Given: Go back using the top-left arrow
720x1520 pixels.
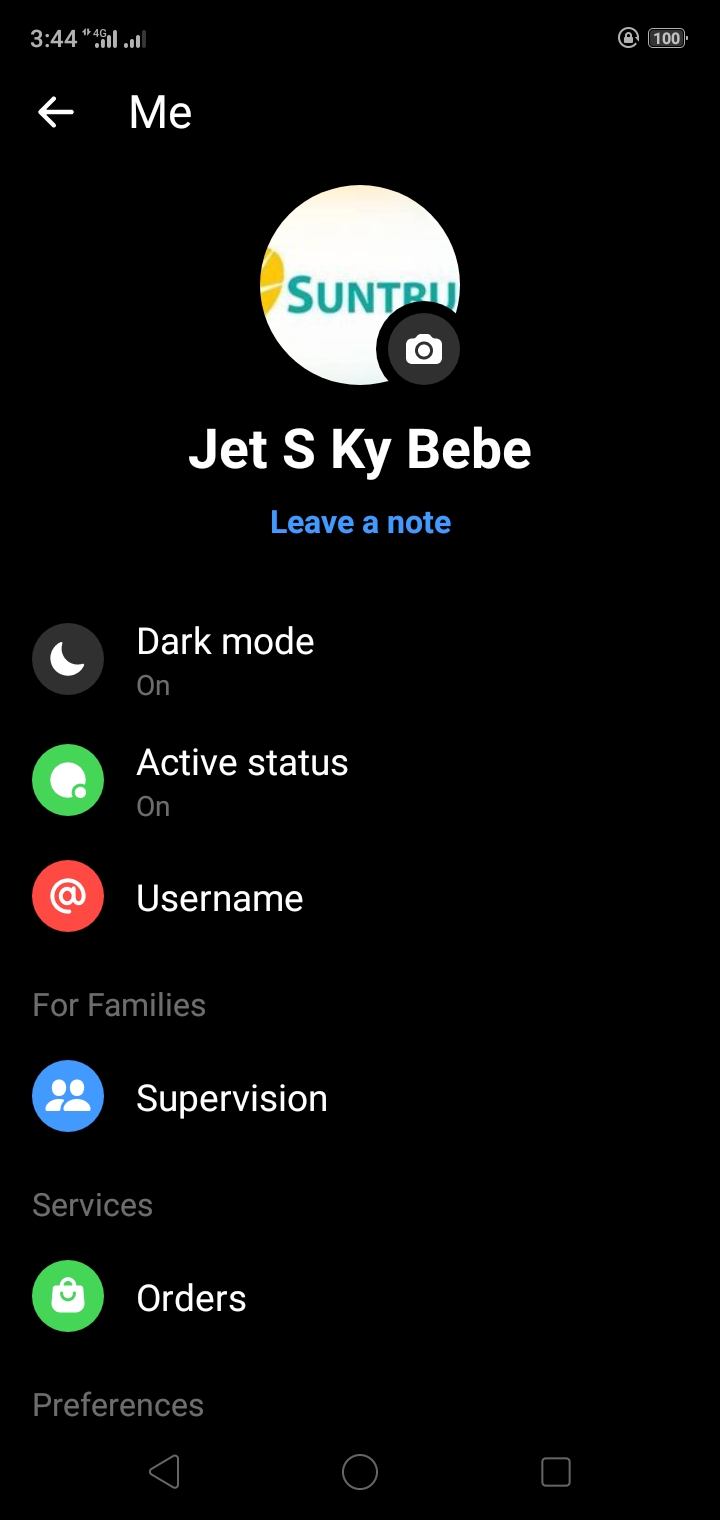Looking at the screenshot, I should tap(56, 112).
